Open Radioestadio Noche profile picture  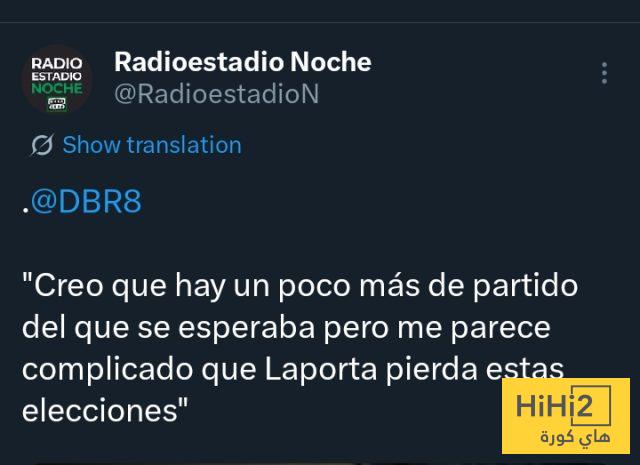coord(56,79)
